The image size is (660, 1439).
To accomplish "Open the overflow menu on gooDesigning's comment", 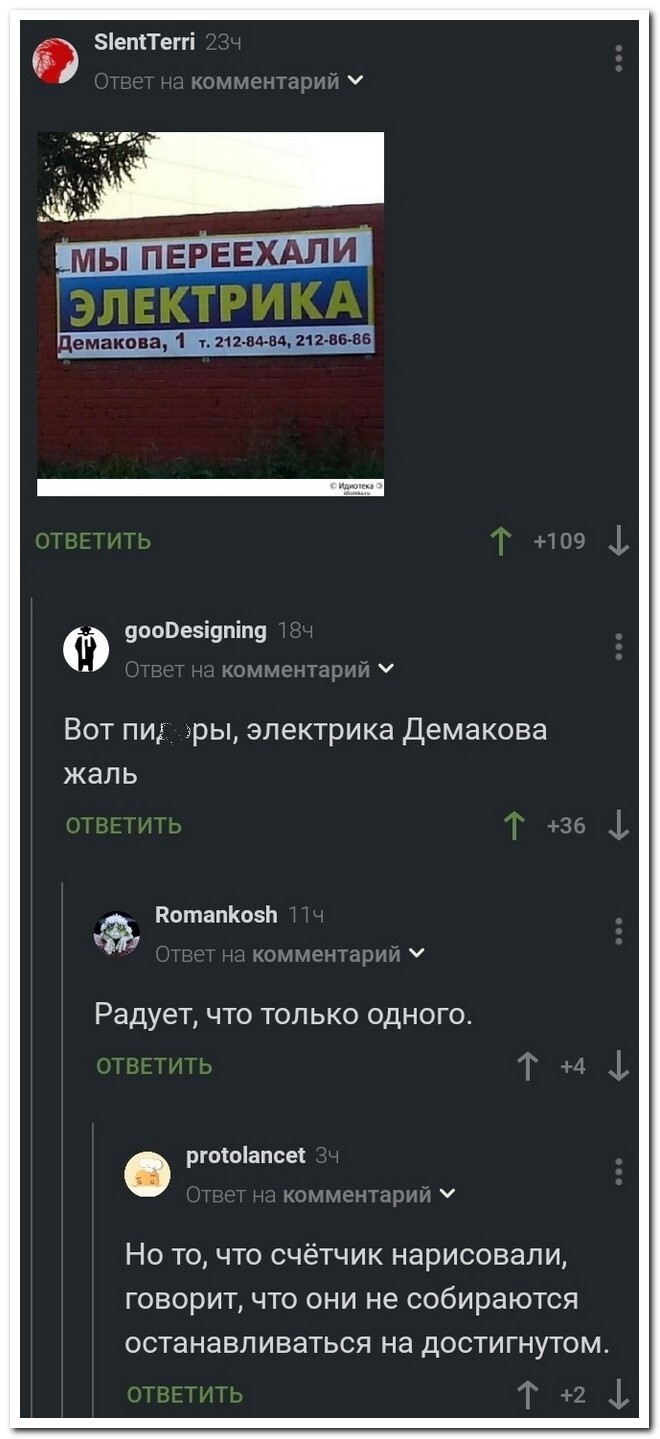I will 619,647.
